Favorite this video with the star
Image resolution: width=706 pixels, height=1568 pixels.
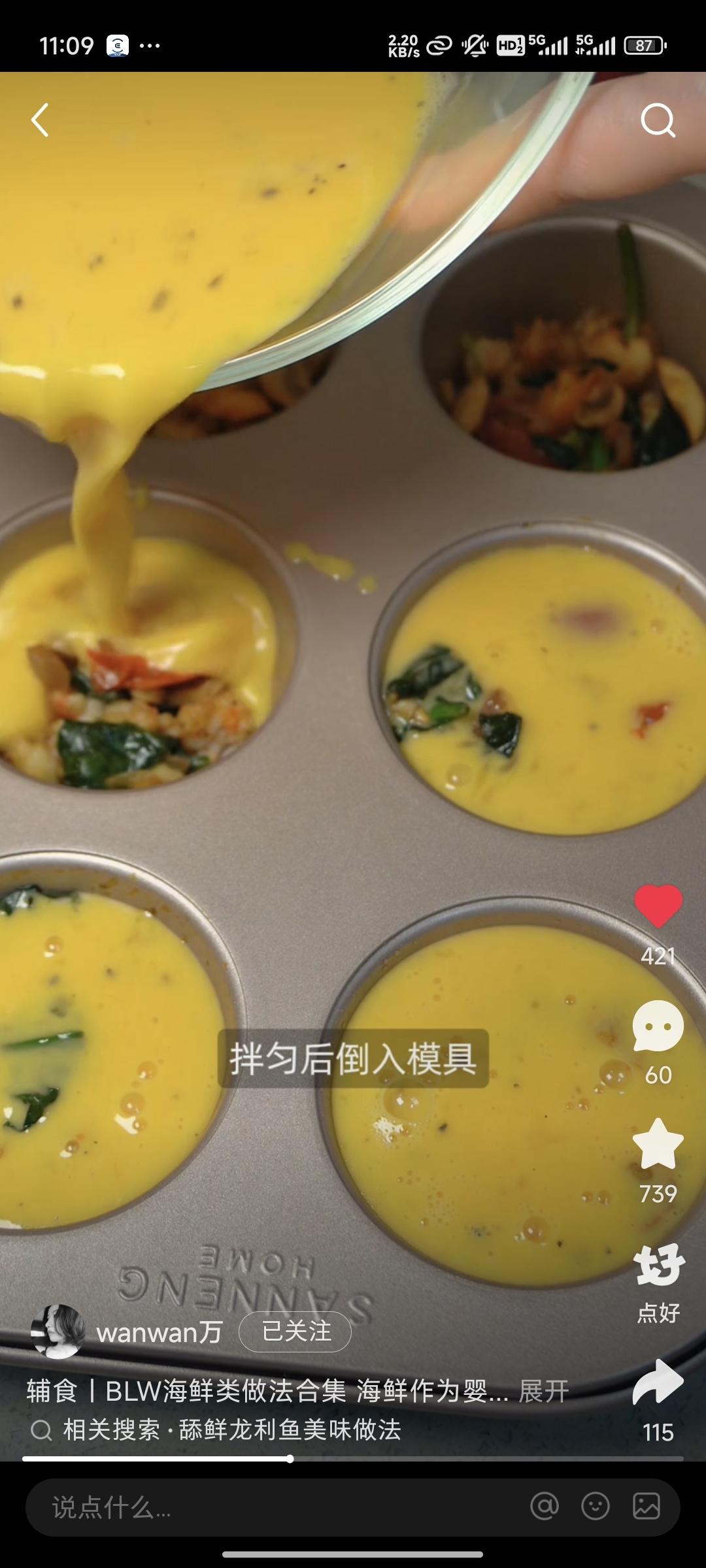[658, 1145]
